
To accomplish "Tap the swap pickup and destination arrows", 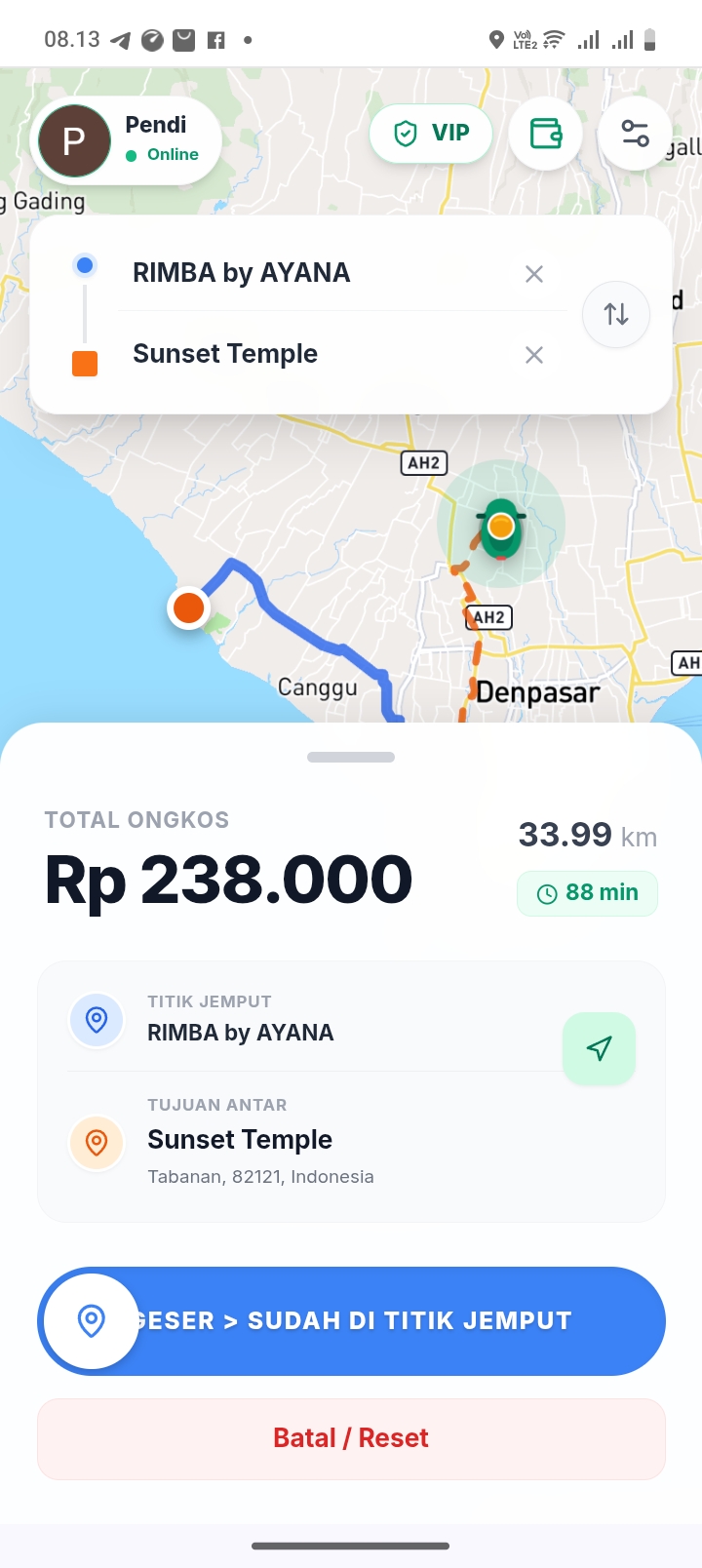I will tap(615, 314).
